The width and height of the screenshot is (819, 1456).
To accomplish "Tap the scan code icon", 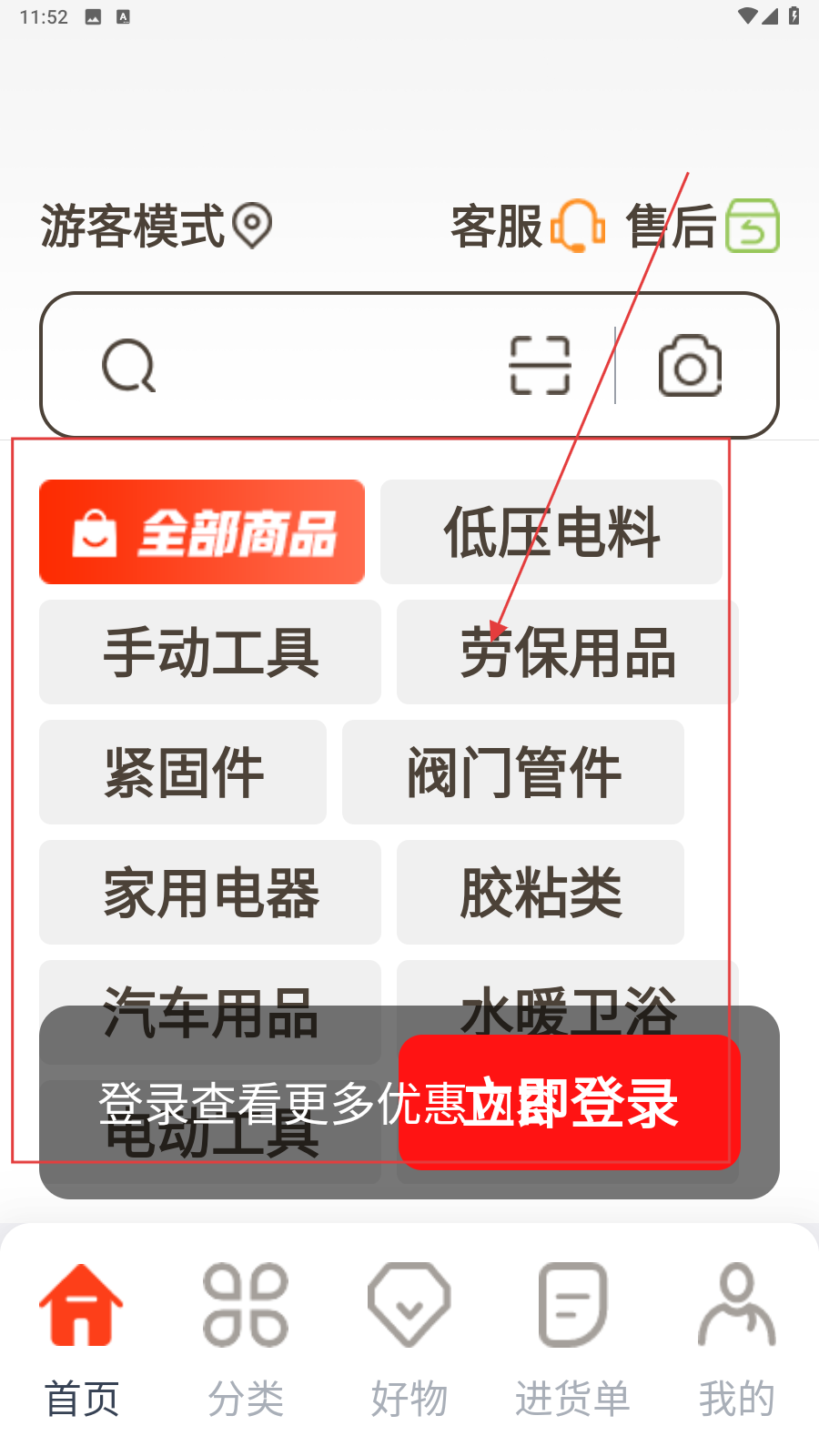I will click(541, 366).
